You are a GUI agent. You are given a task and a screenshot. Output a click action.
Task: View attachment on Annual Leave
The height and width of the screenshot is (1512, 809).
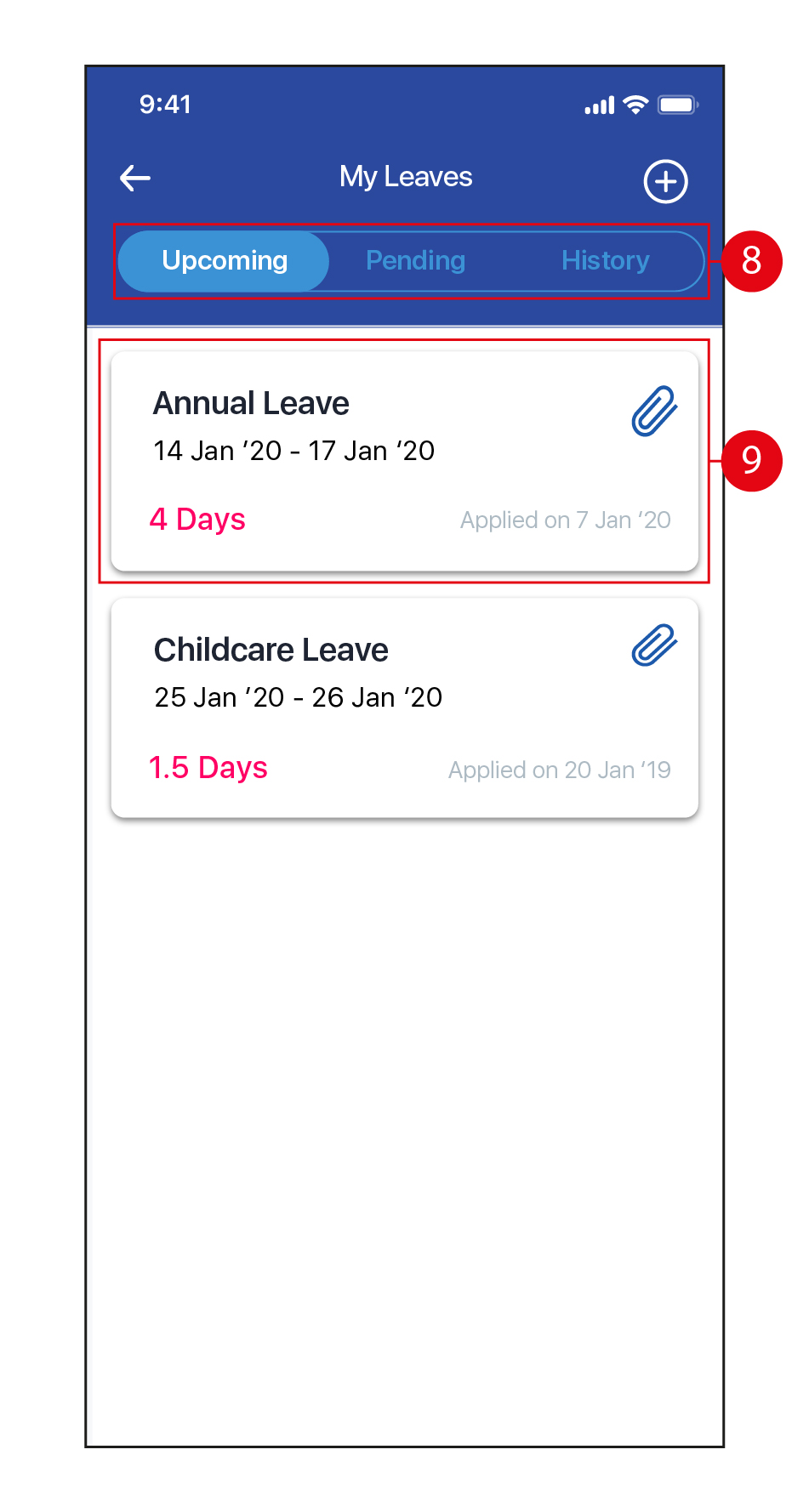[x=654, y=411]
